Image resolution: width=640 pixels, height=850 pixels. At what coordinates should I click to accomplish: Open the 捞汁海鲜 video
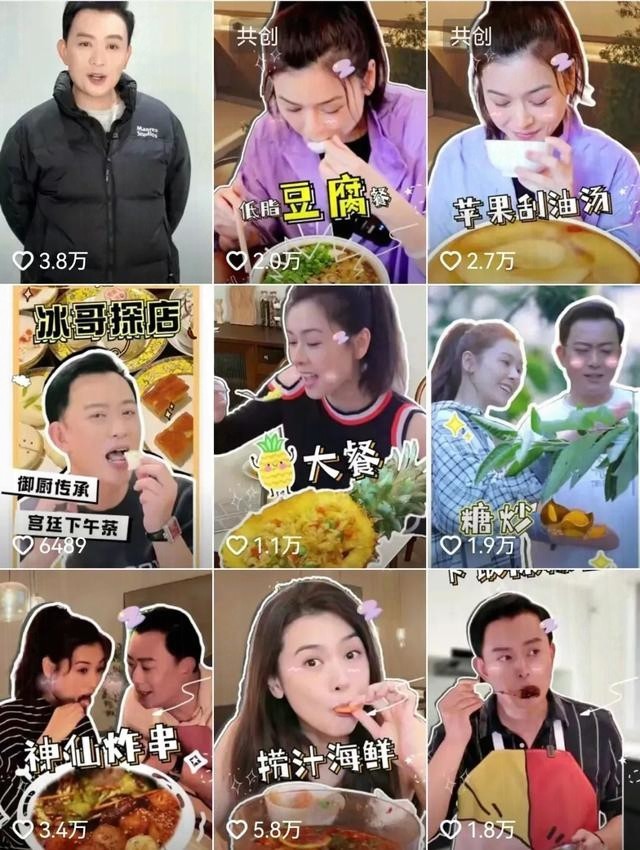pos(319,710)
